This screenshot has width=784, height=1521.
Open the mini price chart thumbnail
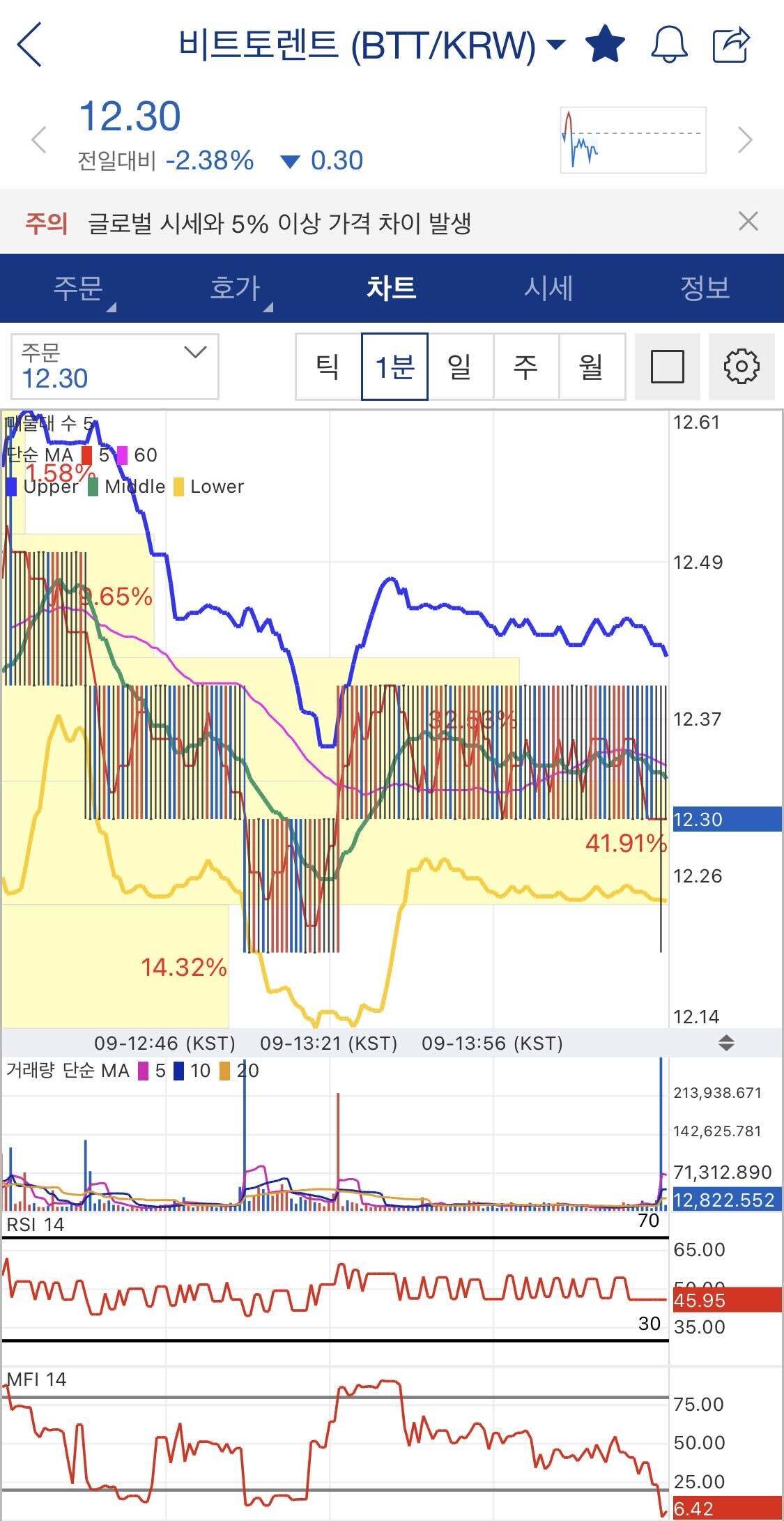633,139
